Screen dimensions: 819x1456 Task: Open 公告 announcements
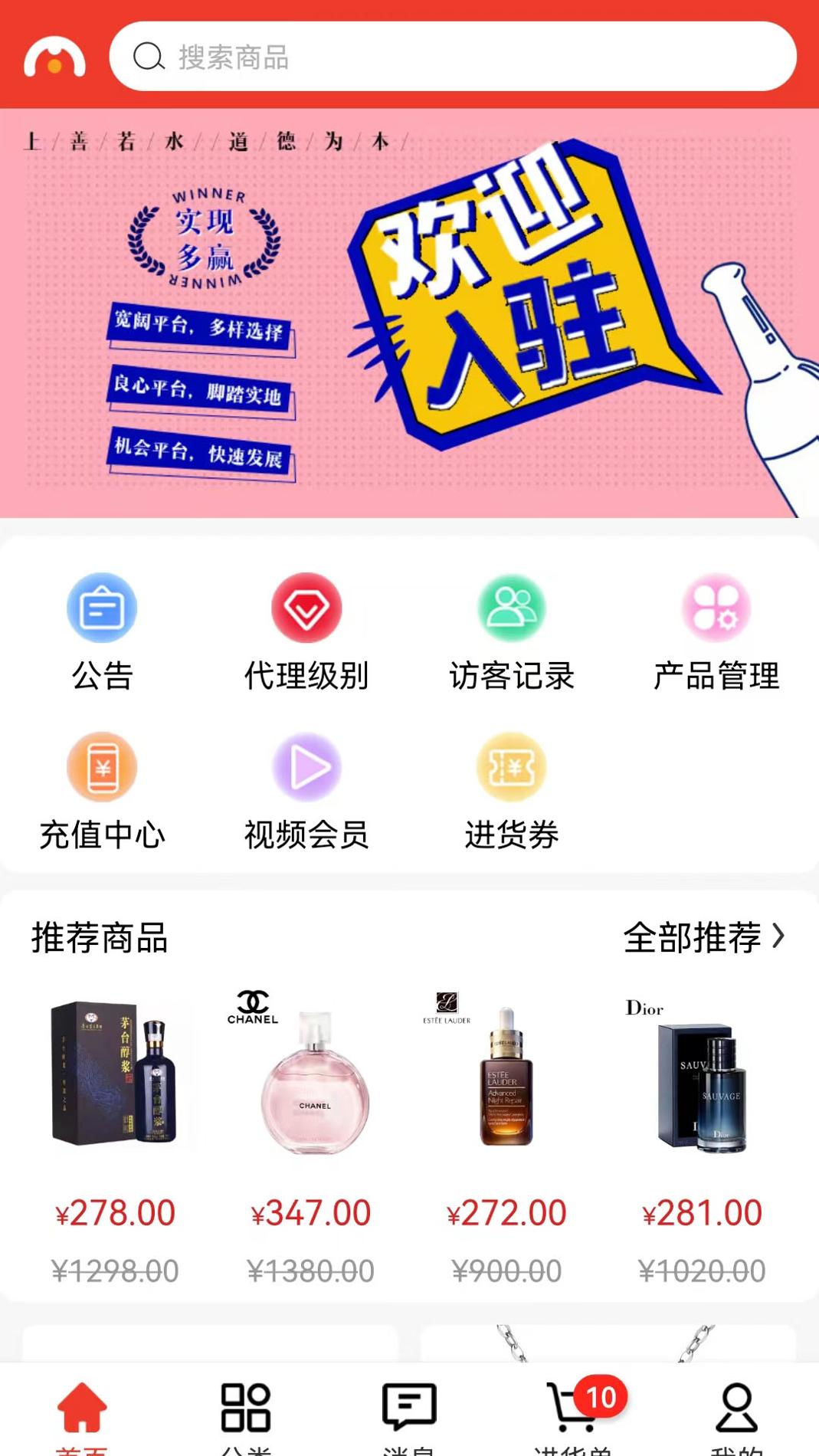click(102, 631)
